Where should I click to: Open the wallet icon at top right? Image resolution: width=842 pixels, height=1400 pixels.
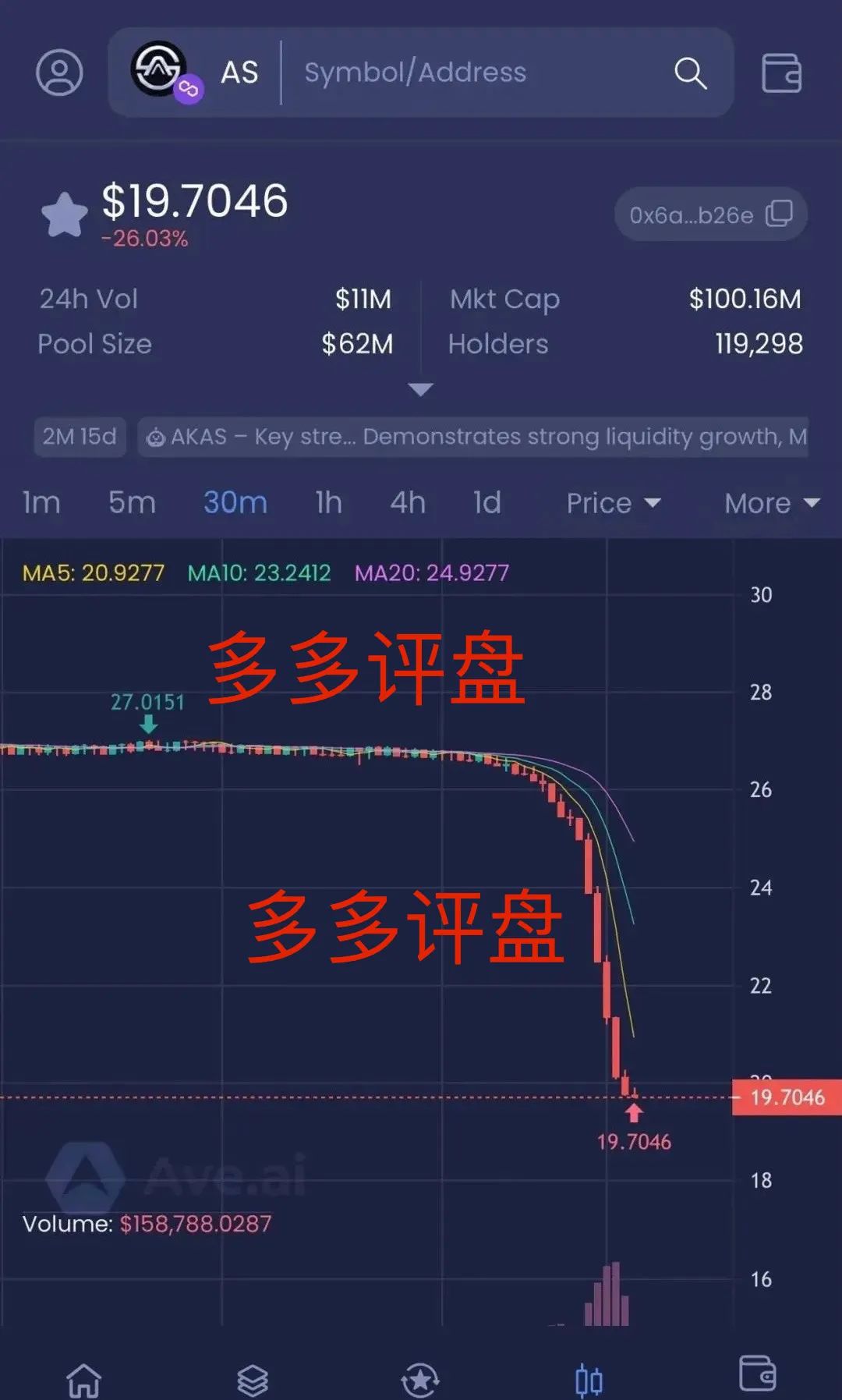pyautogui.click(x=782, y=72)
